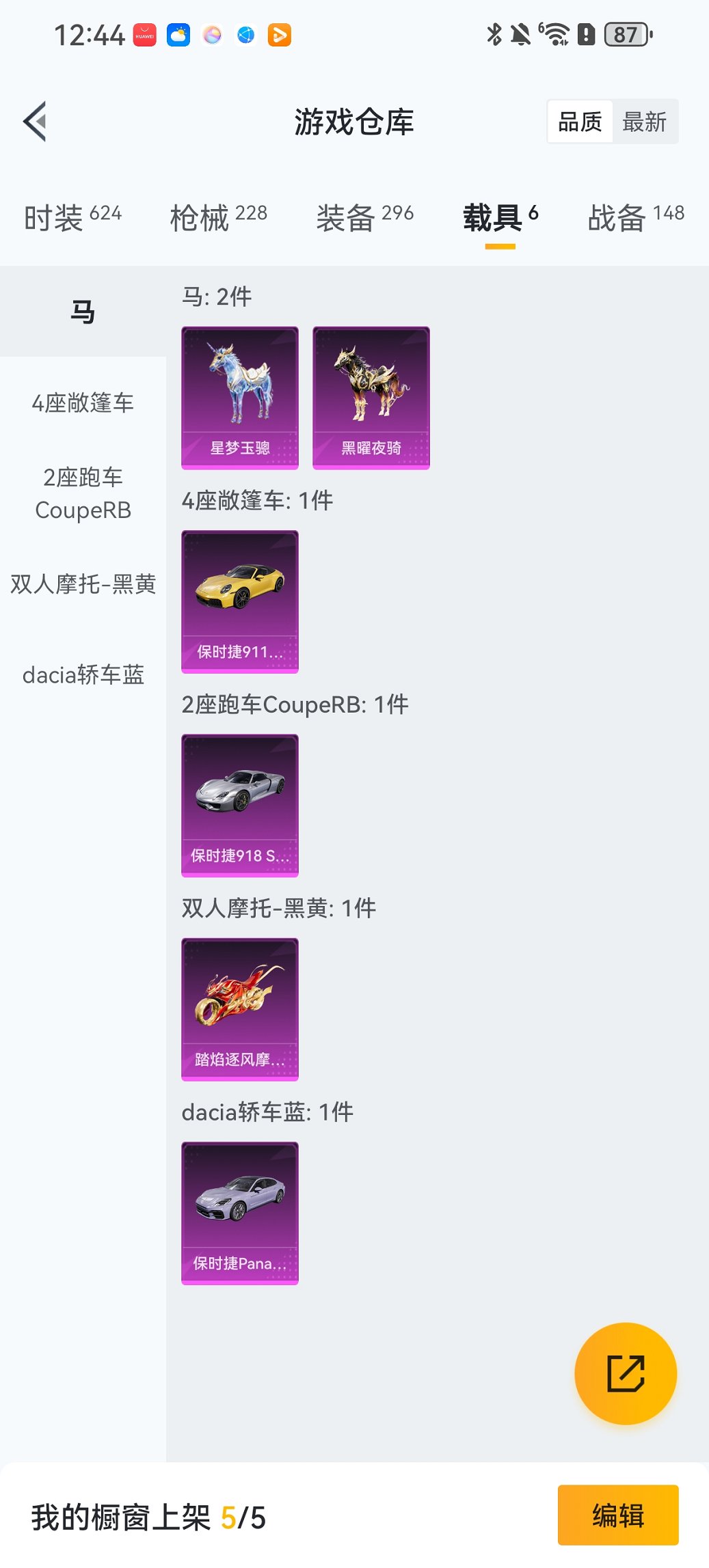Select the 星梦玉骢 horse thumbnail
This screenshot has height=1568, width=709.
[239, 398]
